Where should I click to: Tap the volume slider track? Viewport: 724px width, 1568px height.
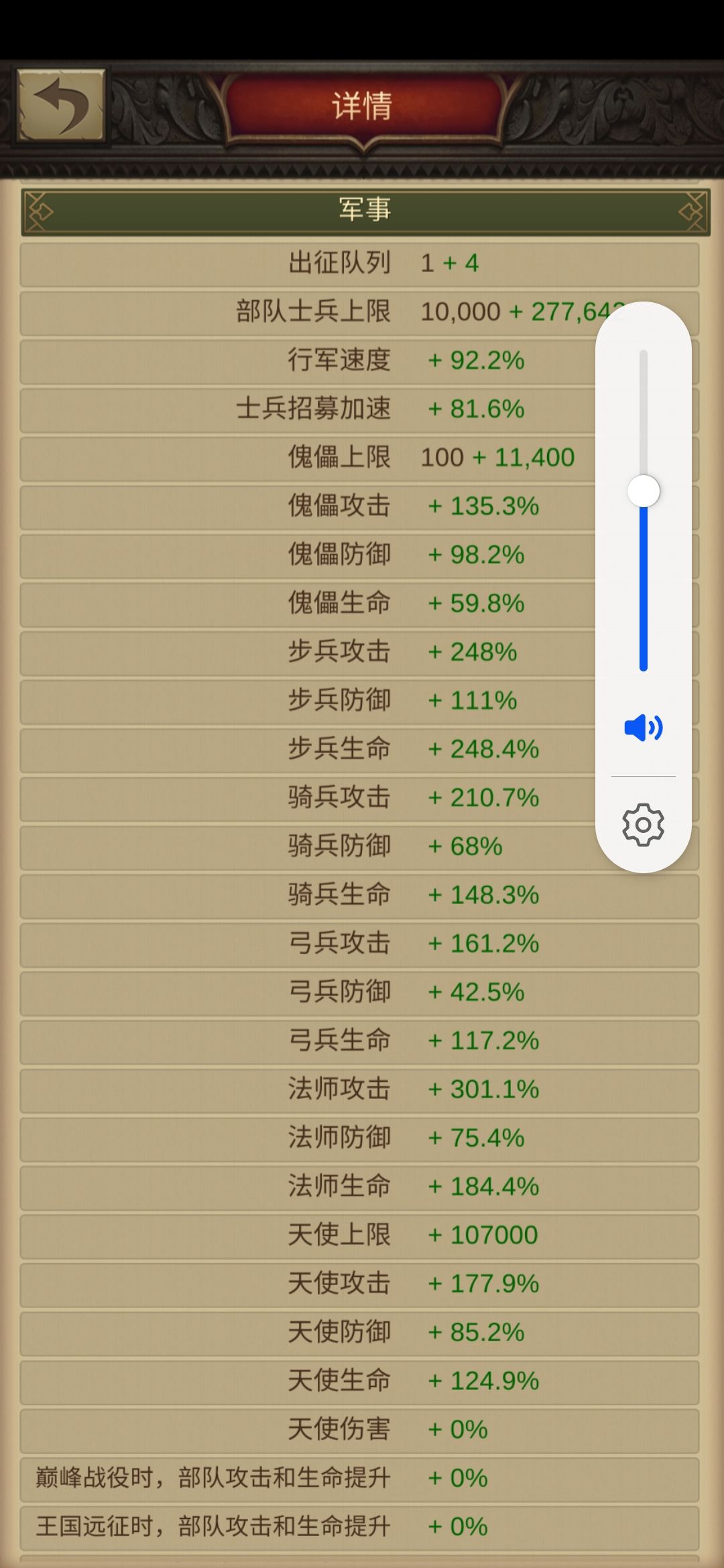(x=644, y=510)
